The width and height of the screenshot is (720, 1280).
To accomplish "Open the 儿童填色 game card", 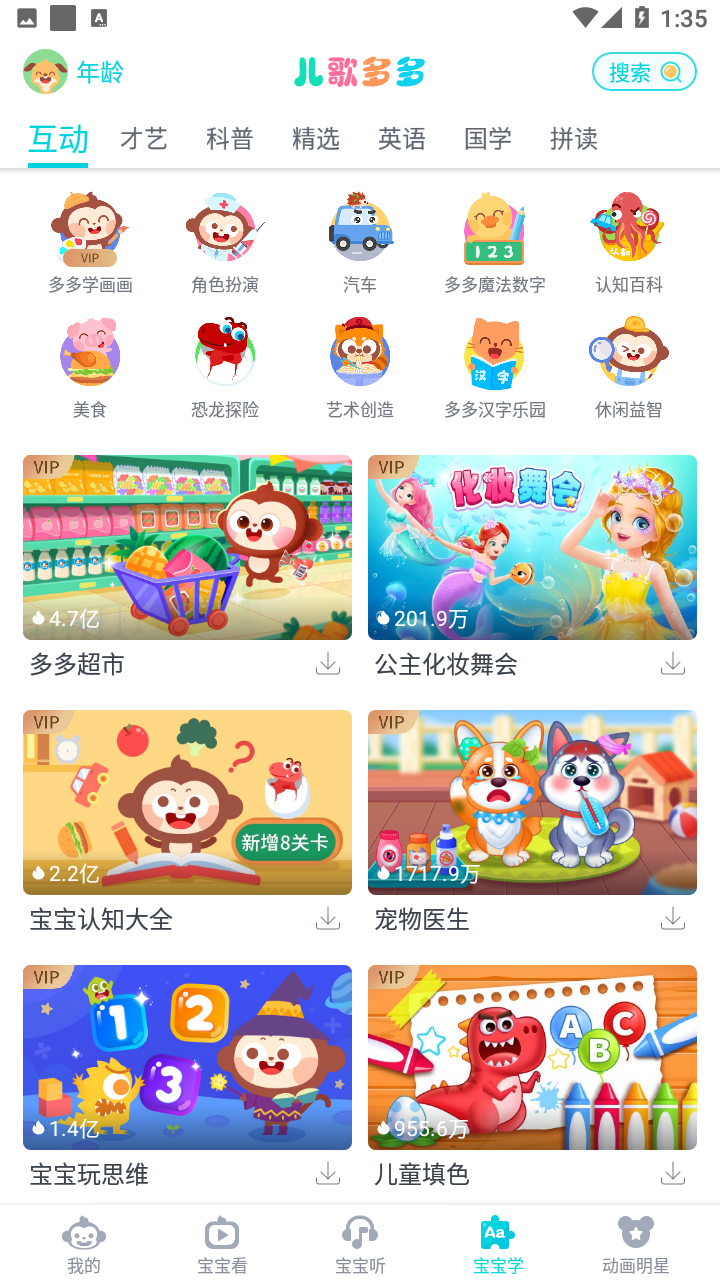I will [532, 1058].
